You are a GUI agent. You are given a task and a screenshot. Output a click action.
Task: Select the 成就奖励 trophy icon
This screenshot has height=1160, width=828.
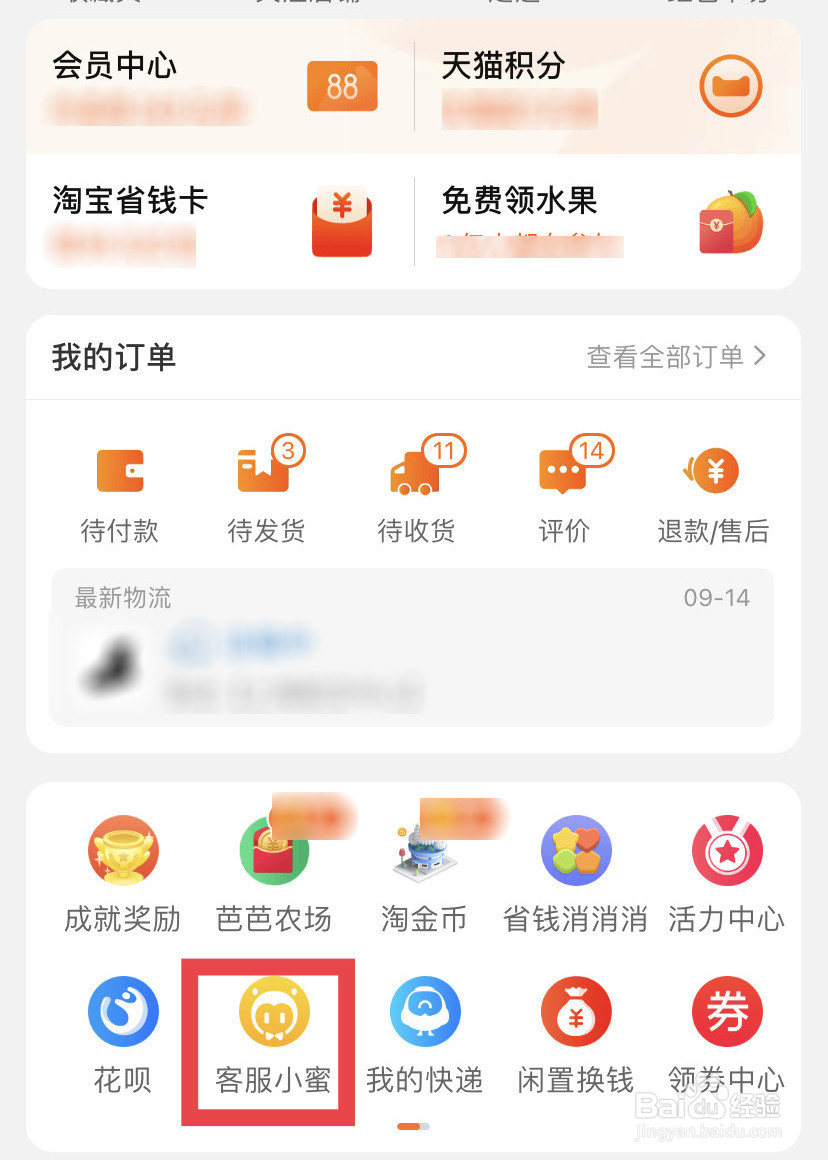[x=122, y=870]
